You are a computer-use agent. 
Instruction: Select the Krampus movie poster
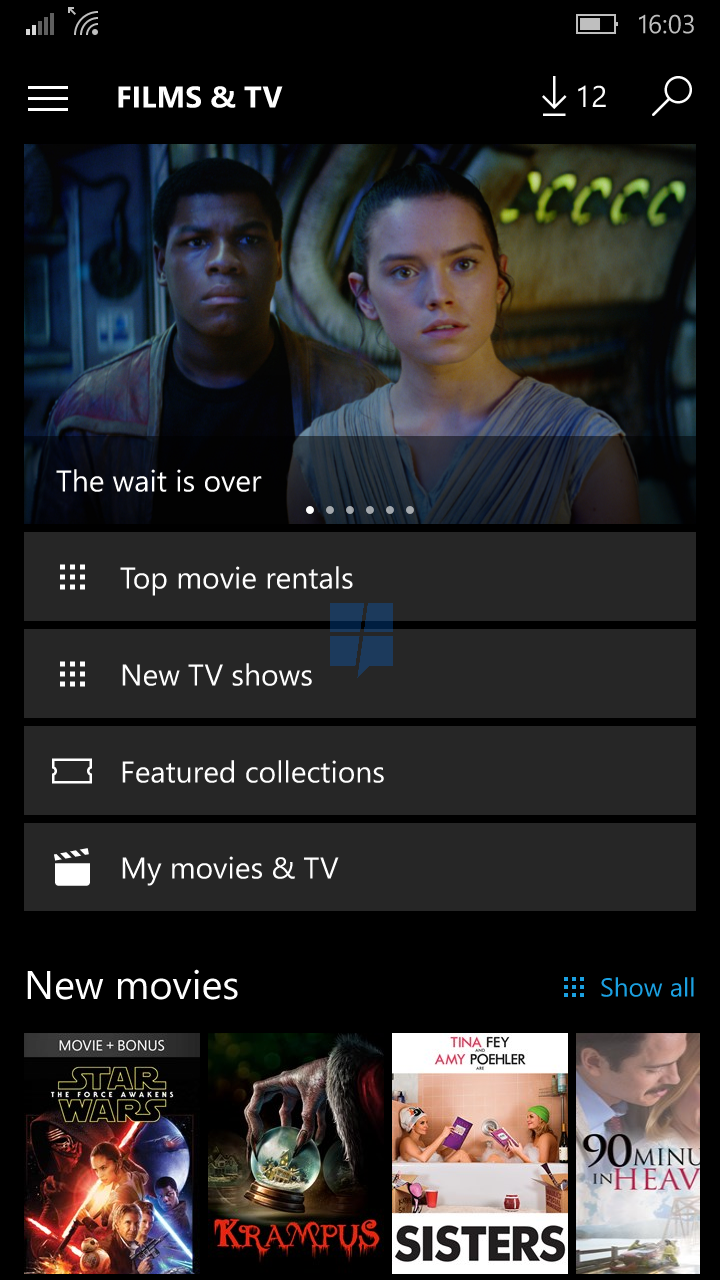point(296,1154)
